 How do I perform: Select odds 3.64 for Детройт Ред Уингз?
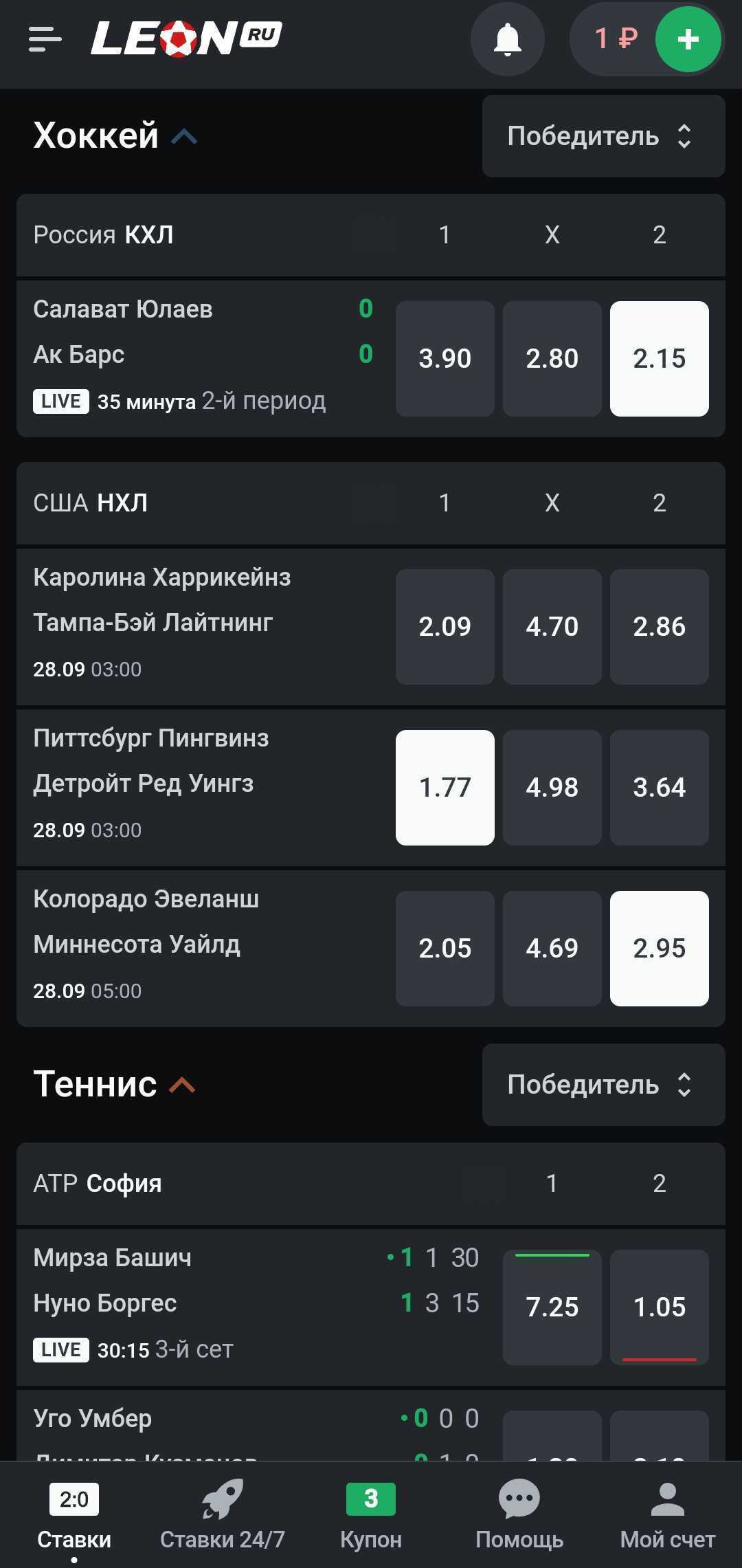pyautogui.click(x=659, y=787)
